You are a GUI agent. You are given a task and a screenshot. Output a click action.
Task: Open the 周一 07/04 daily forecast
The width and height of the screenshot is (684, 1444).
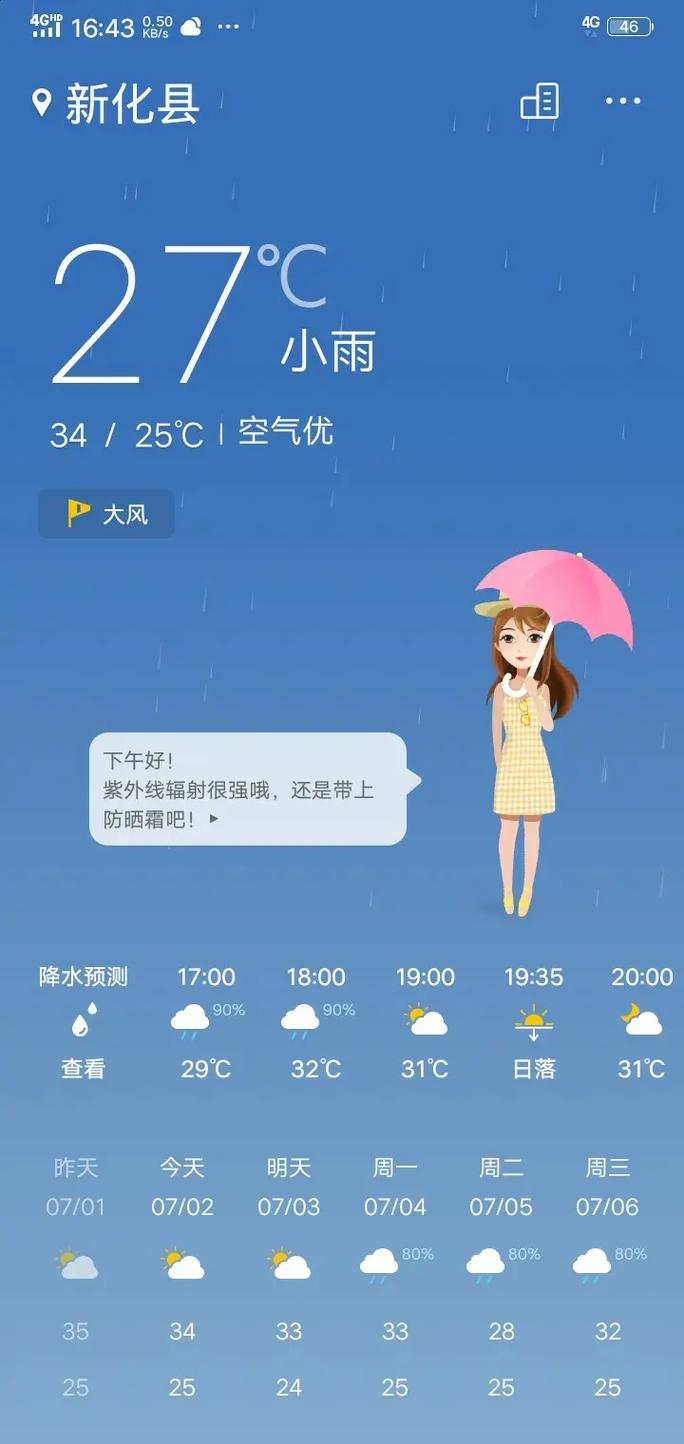click(x=395, y=1277)
